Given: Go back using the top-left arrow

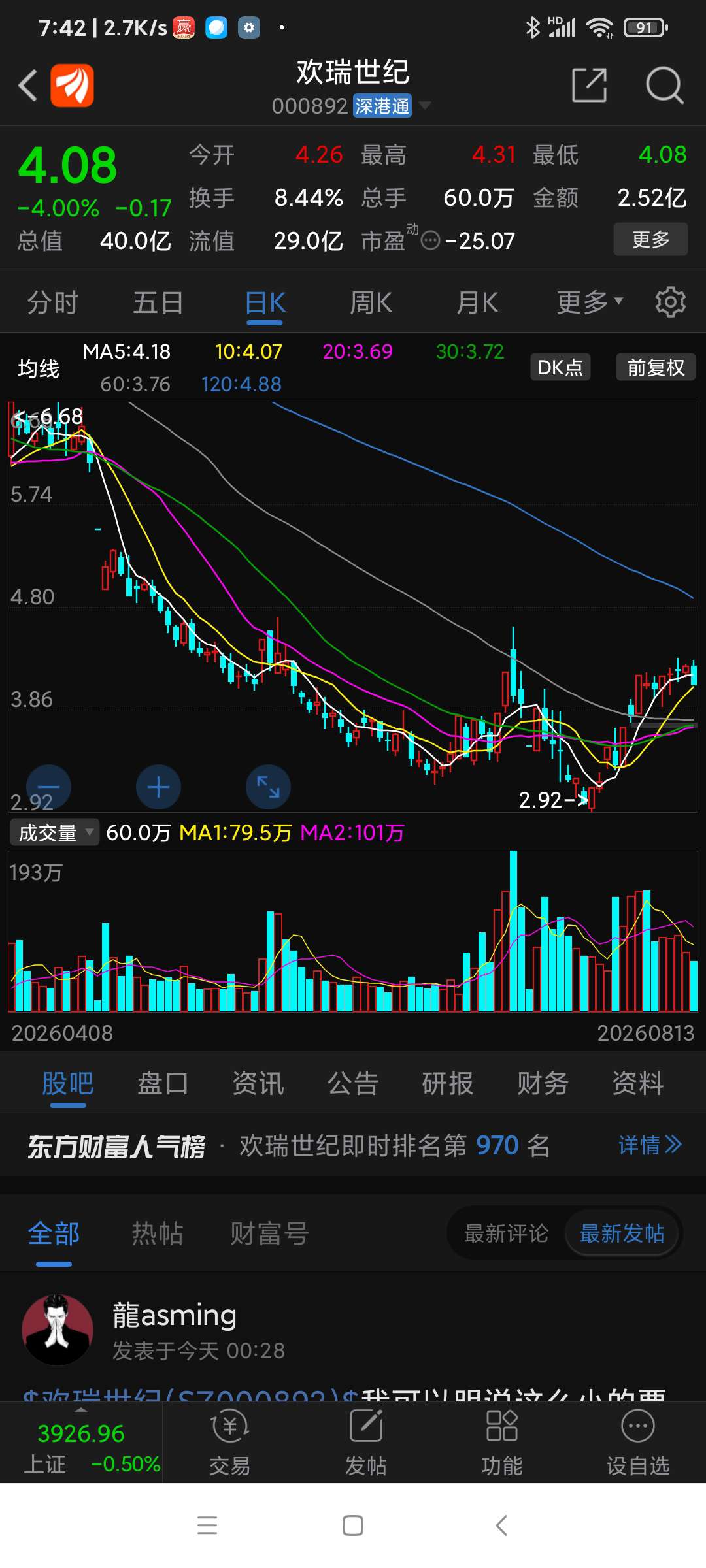Looking at the screenshot, I should tap(27, 86).
